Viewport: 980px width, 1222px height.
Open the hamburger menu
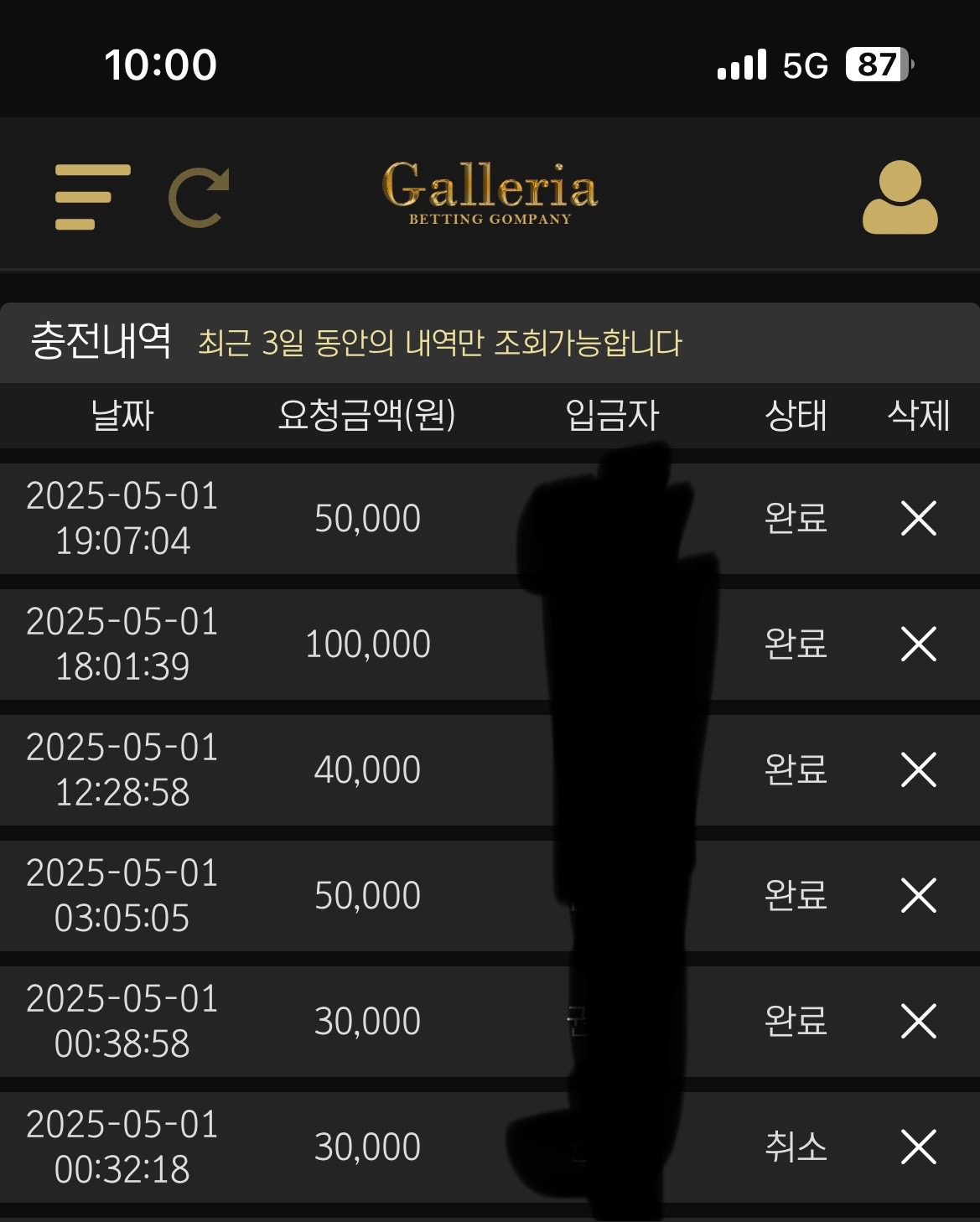click(x=92, y=197)
